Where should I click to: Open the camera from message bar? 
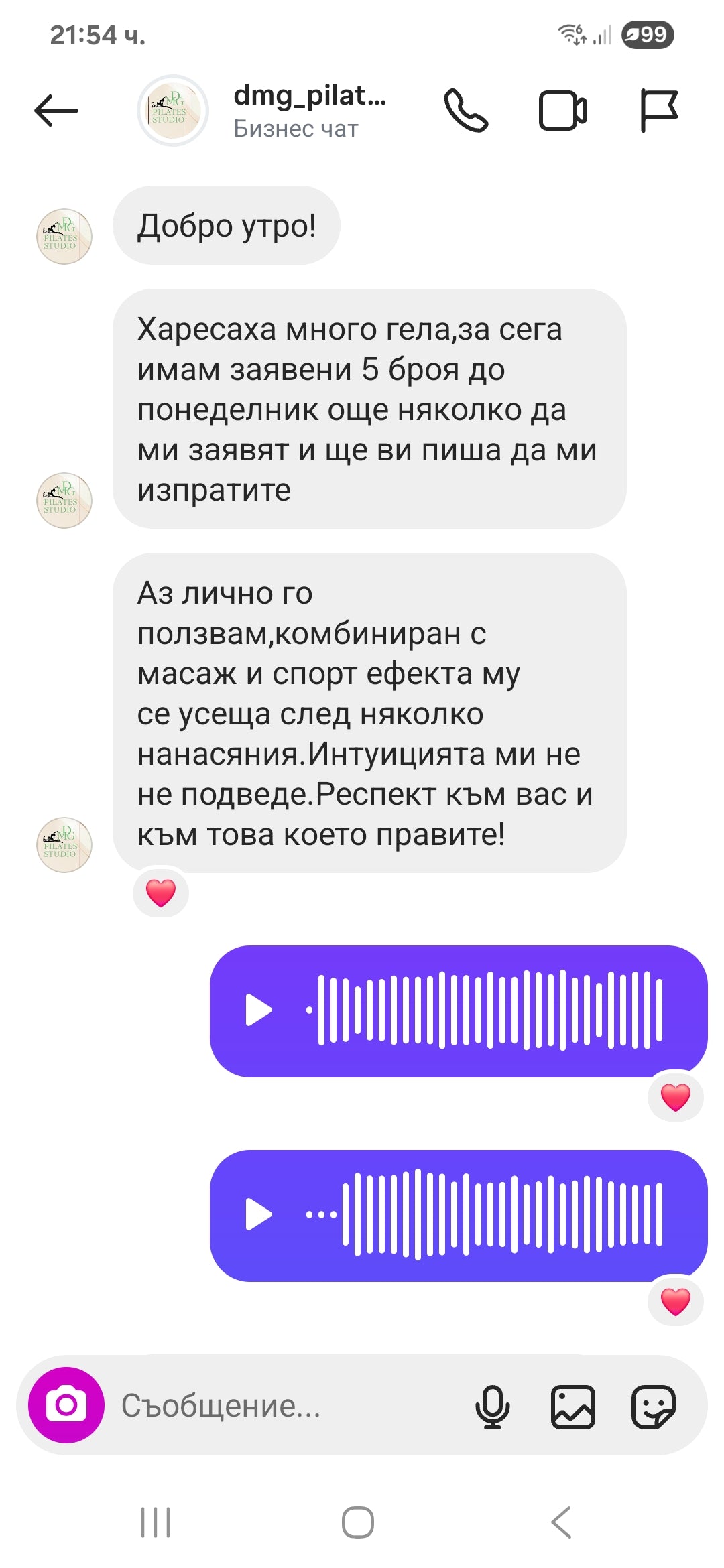(x=66, y=1404)
